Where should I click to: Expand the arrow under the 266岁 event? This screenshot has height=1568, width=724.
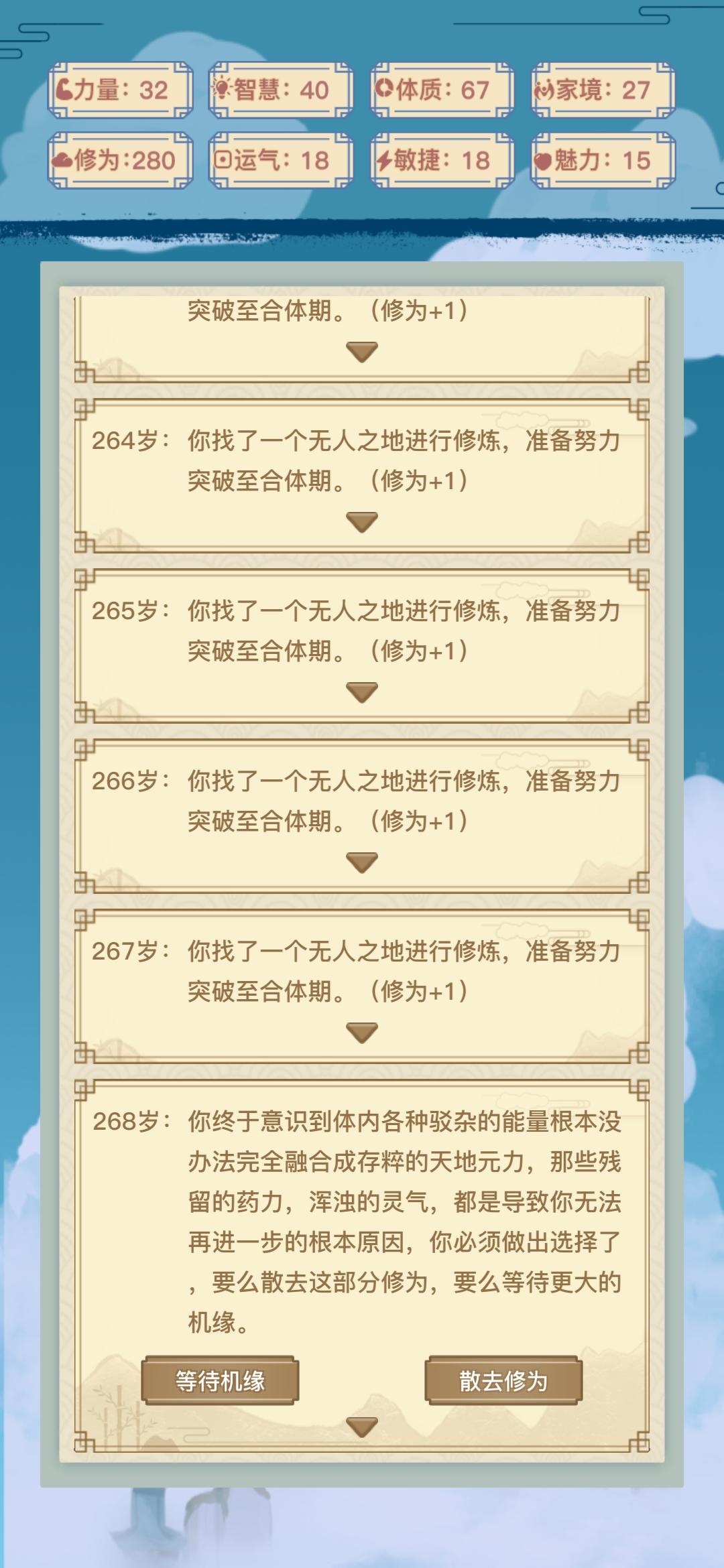coord(362,864)
